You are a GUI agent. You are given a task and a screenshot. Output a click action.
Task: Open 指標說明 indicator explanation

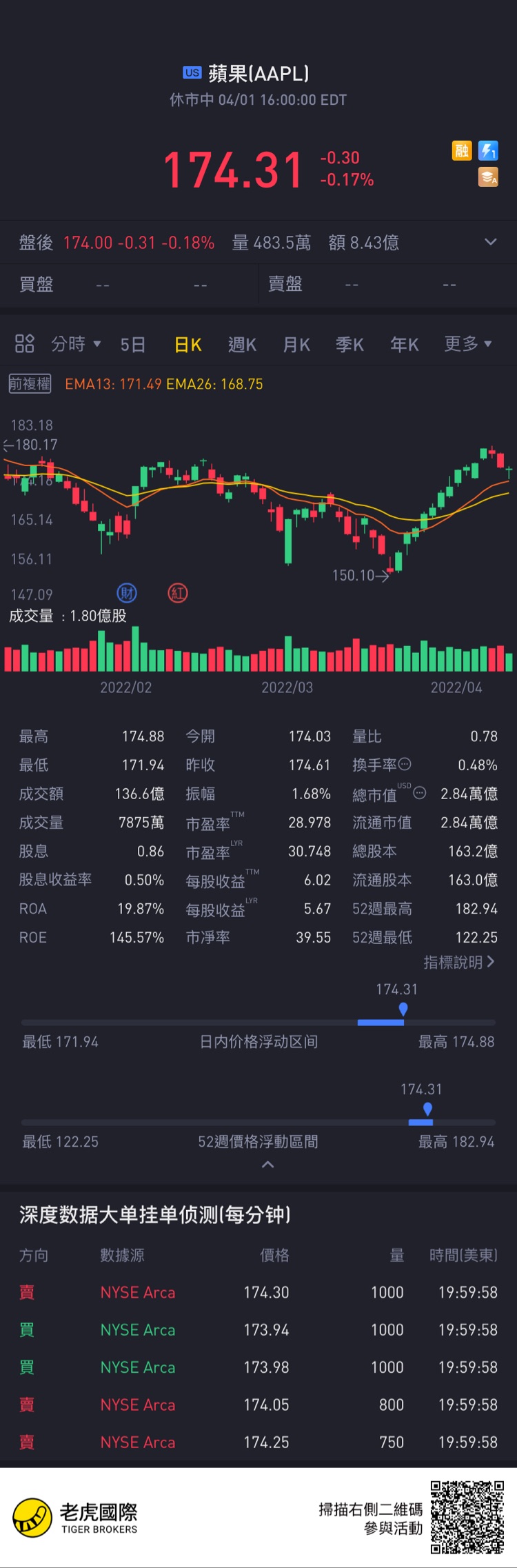click(459, 962)
